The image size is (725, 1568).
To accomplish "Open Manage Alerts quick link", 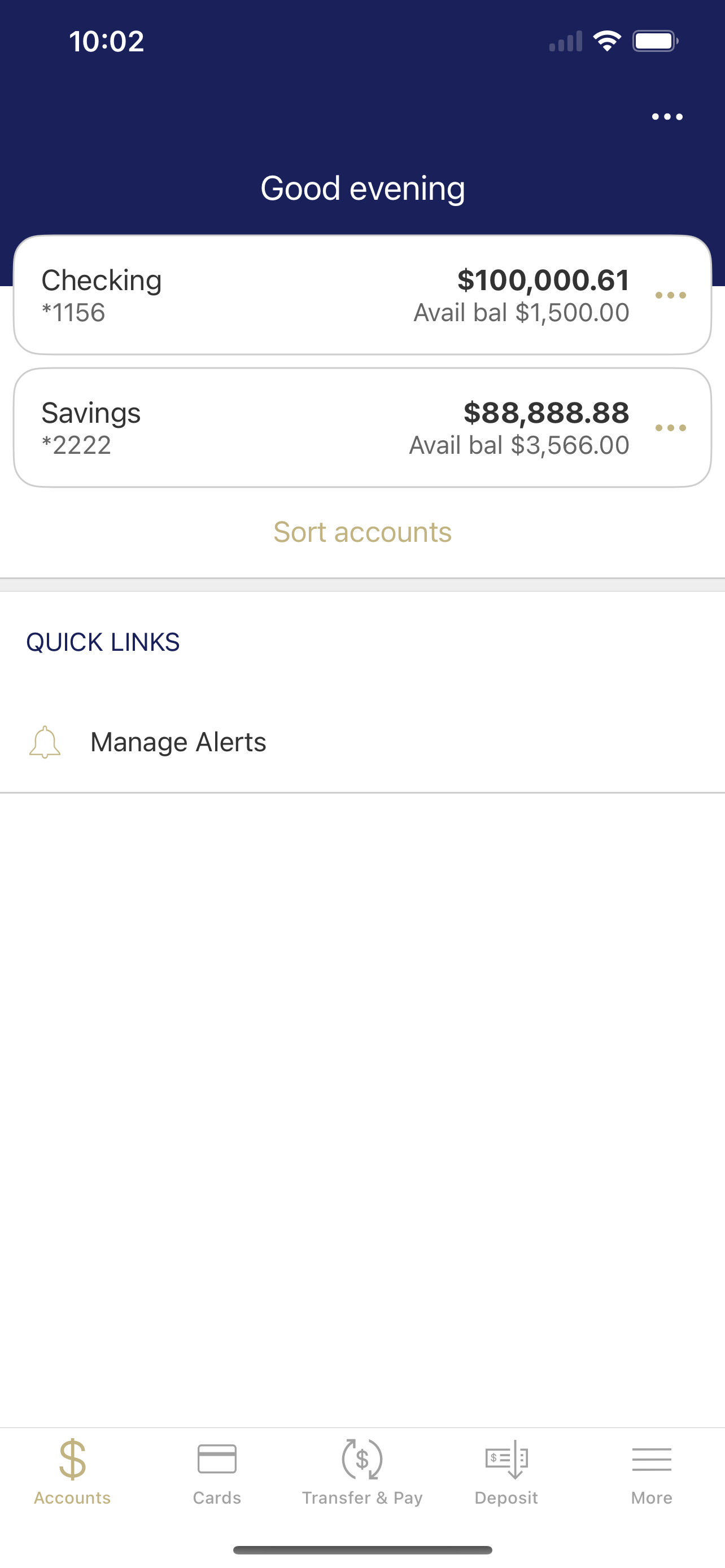I will click(362, 742).
